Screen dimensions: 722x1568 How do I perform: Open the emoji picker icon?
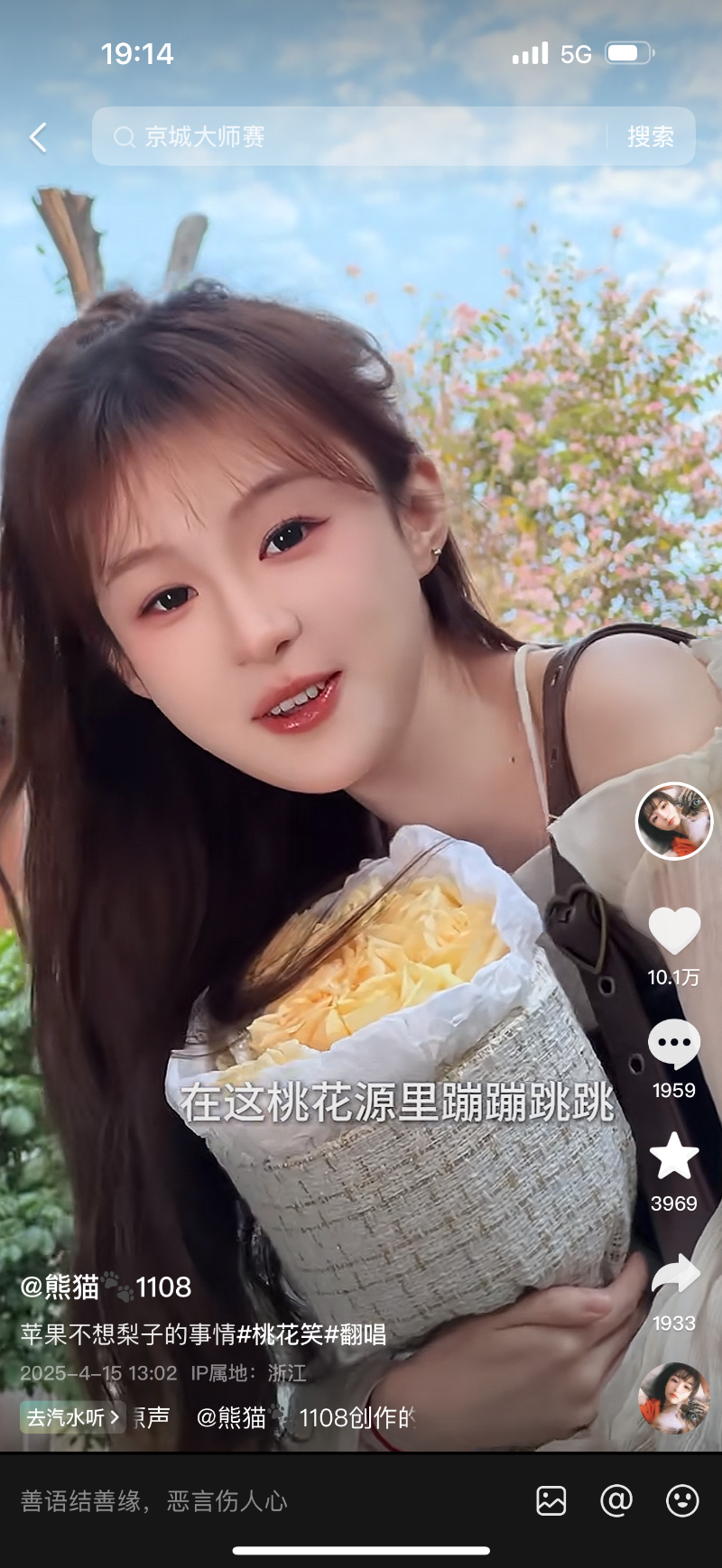click(x=682, y=1500)
